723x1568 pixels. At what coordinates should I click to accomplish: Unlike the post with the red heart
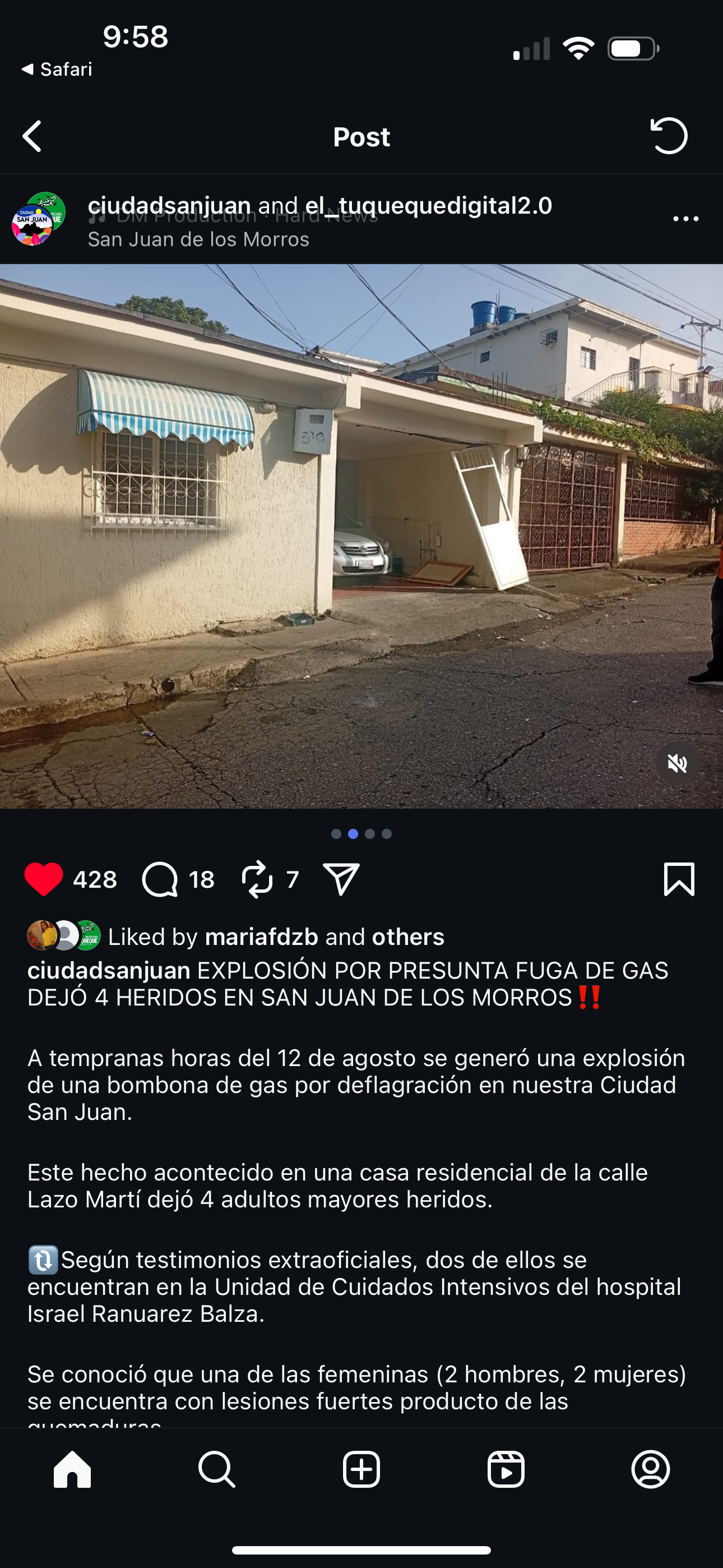44,879
